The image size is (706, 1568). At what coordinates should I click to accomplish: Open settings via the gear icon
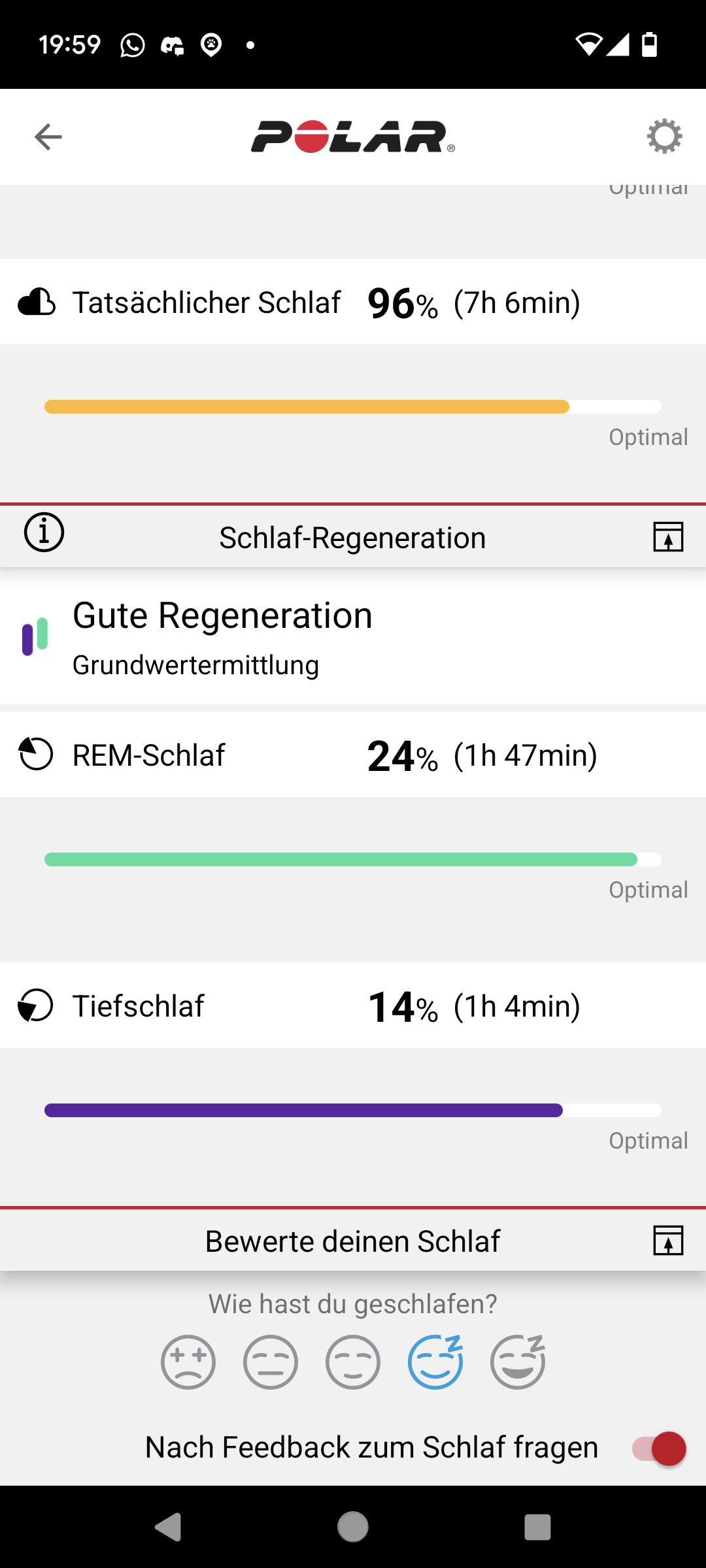(x=664, y=137)
